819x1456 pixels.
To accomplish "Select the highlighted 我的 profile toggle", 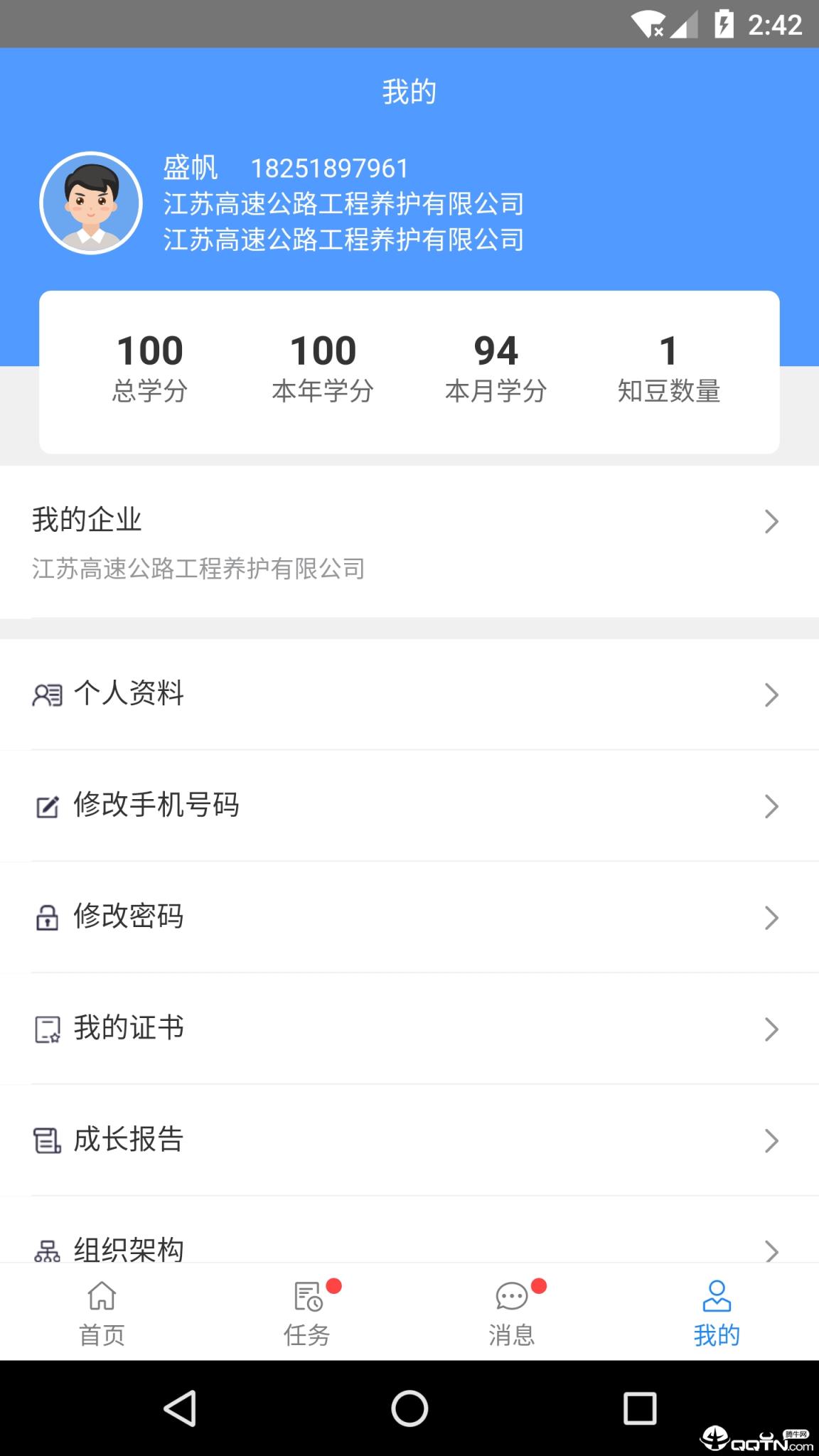I will tap(717, 1312).
